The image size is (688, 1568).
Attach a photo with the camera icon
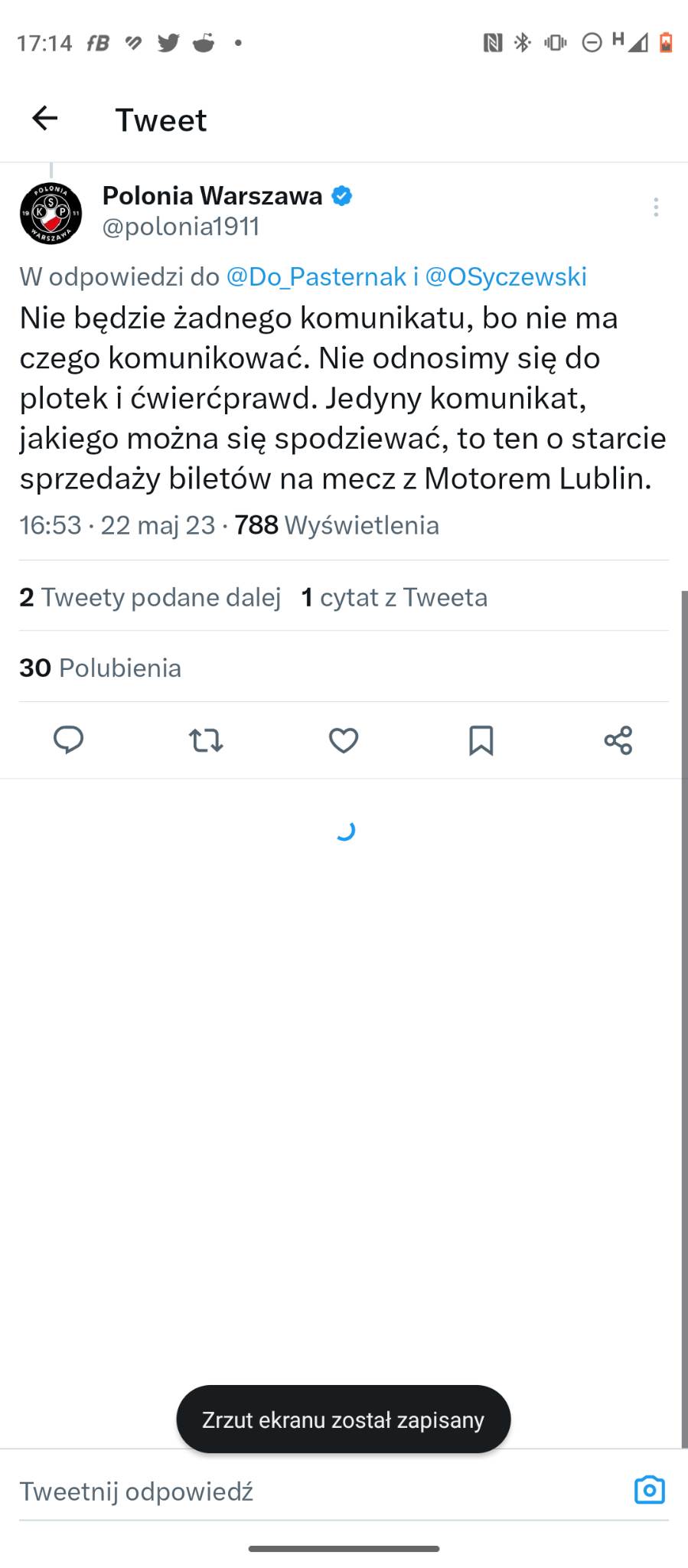[650, 1490]
